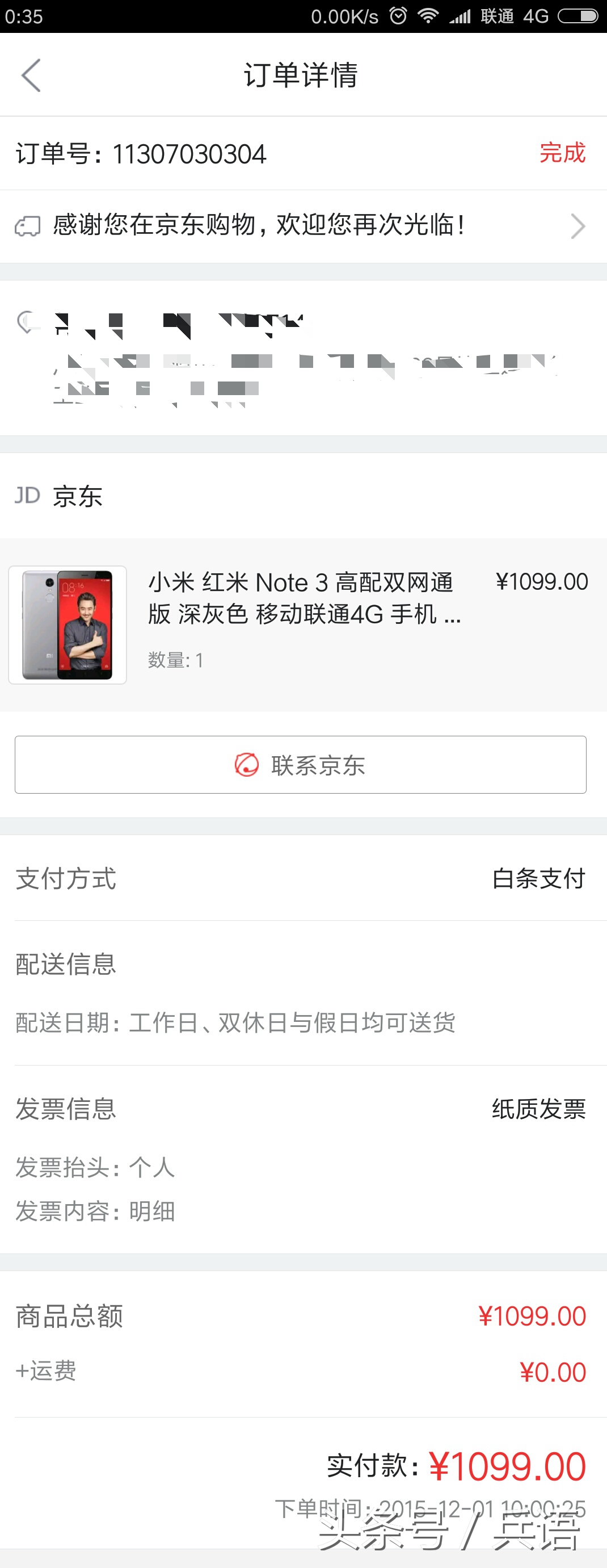The height and width of the screenshot is (1568, 607).
Task: Click the delivery truck icon
Action: pyautogui.click(x=27, y=225)
